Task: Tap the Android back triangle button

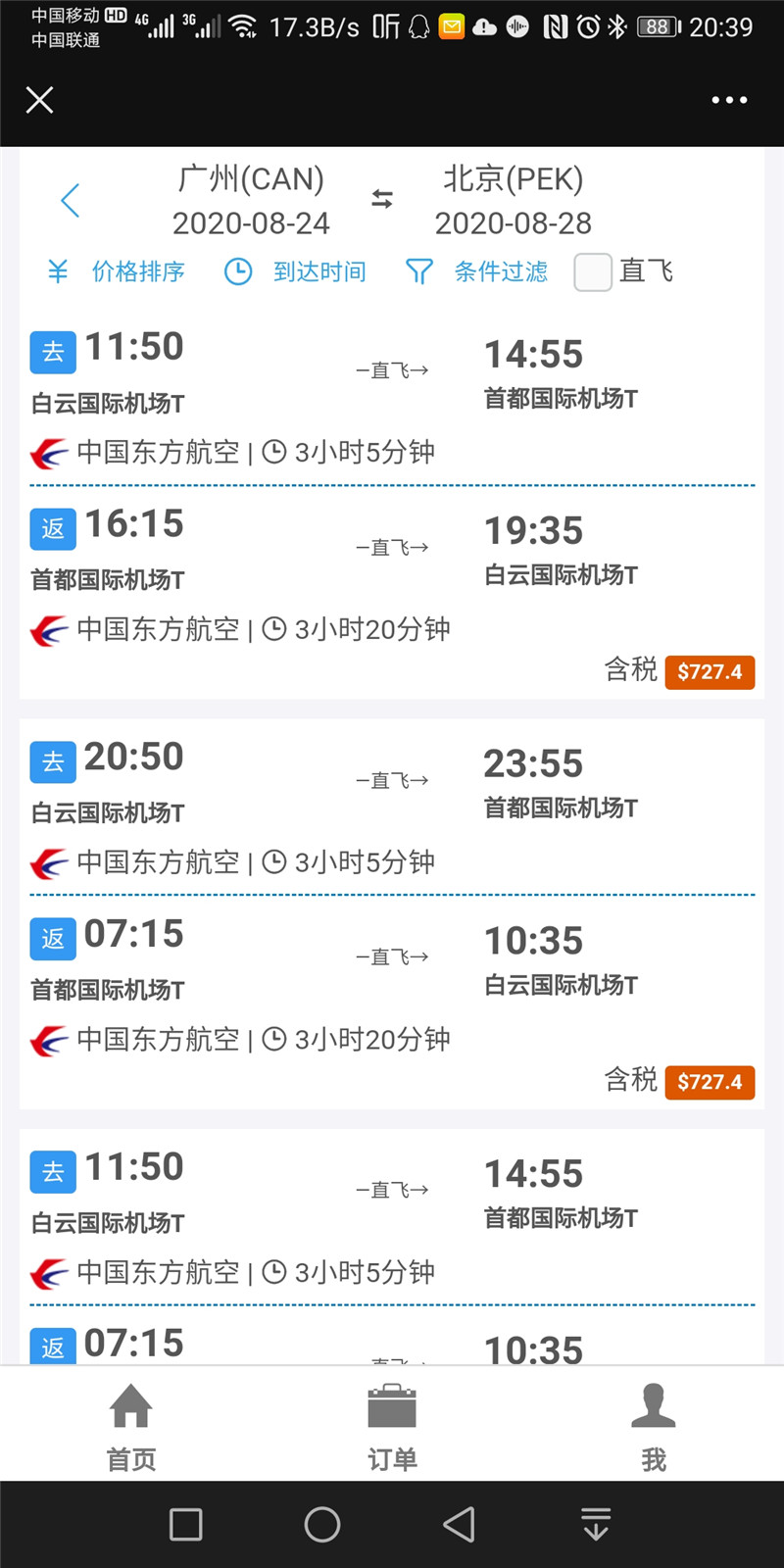Action: coord(460,1525)
